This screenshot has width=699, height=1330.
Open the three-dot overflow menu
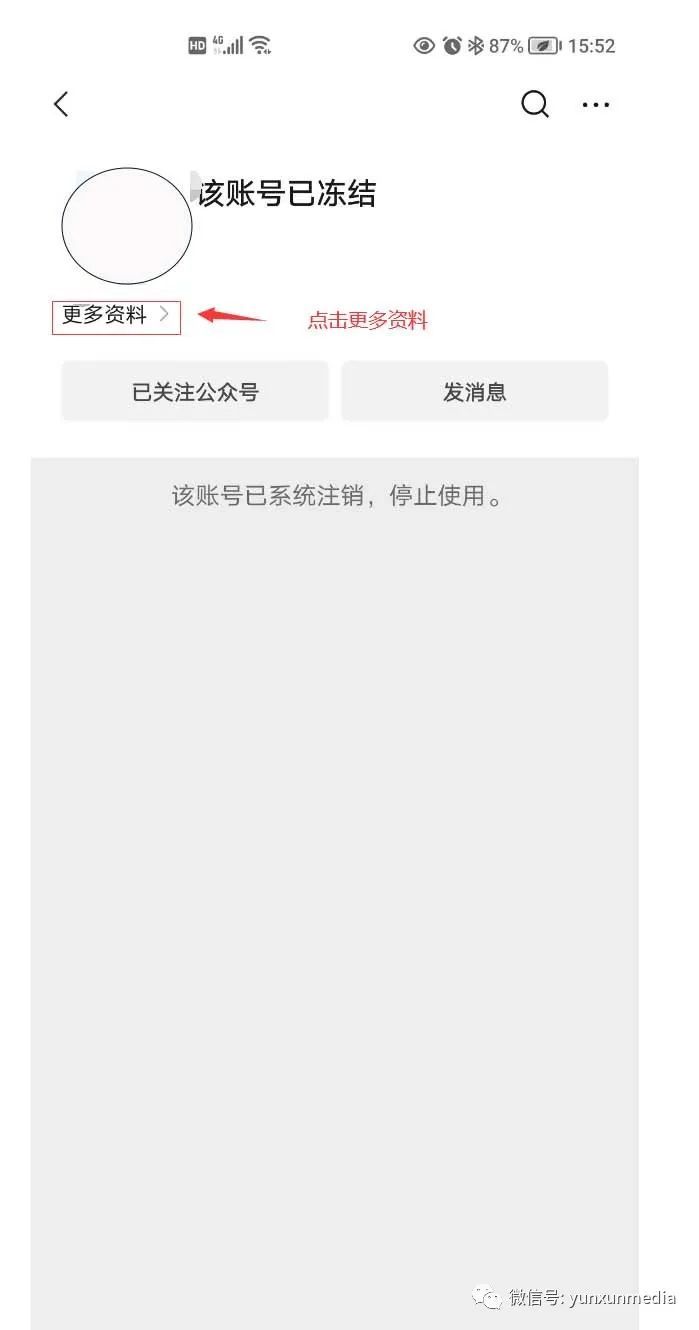596,105
